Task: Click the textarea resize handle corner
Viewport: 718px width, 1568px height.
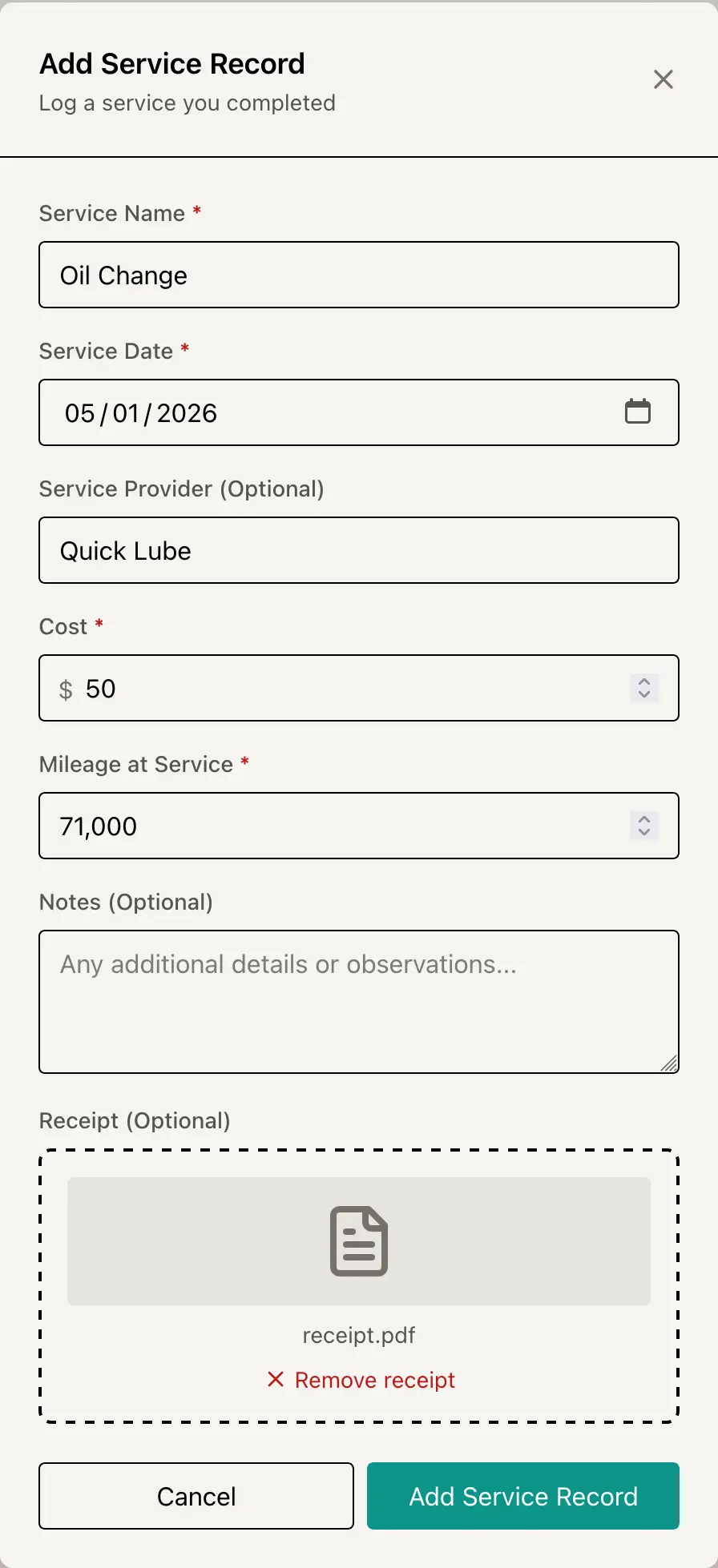Action: tap(671, 1064)
